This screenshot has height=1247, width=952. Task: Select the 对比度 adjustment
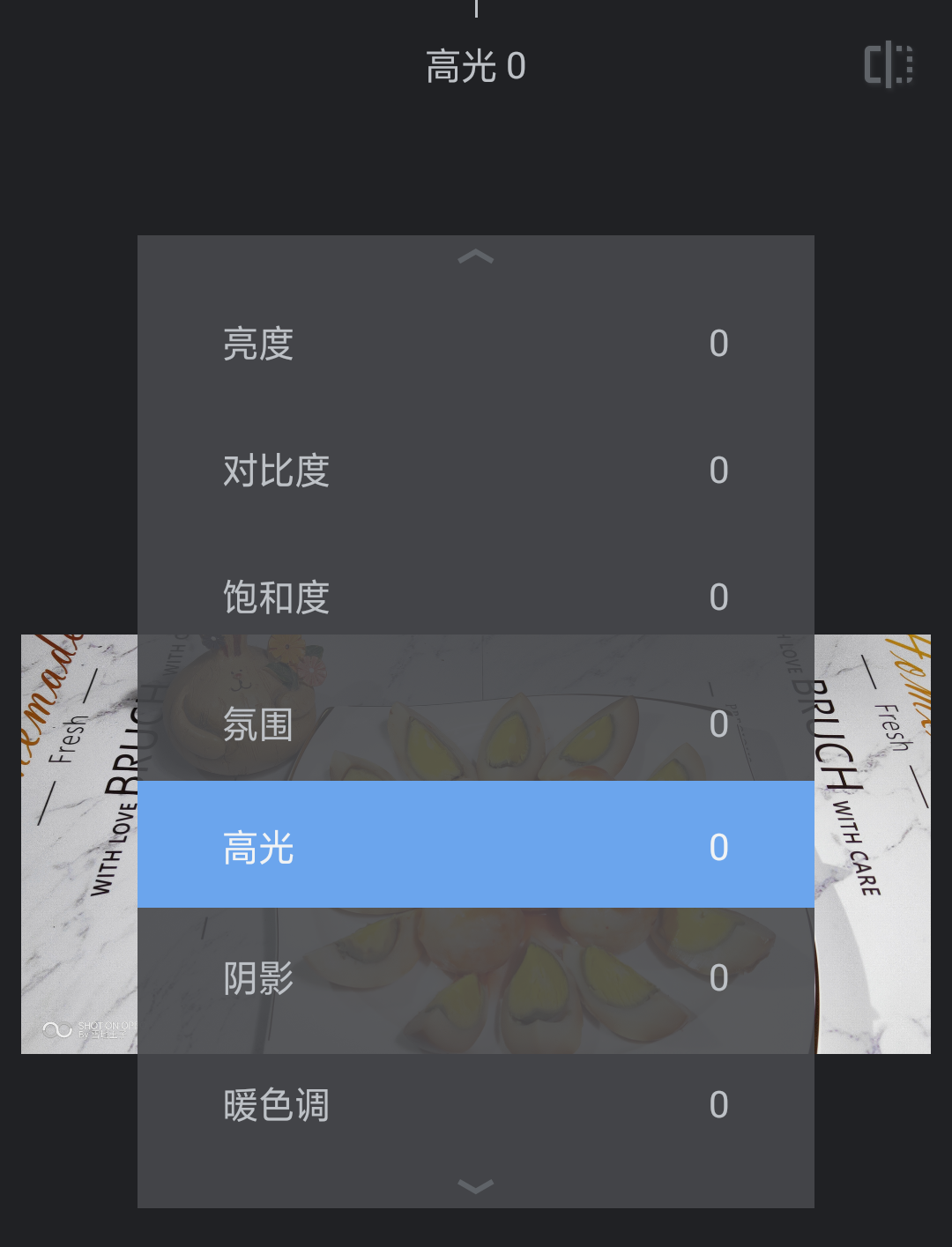tap(475, 471)
